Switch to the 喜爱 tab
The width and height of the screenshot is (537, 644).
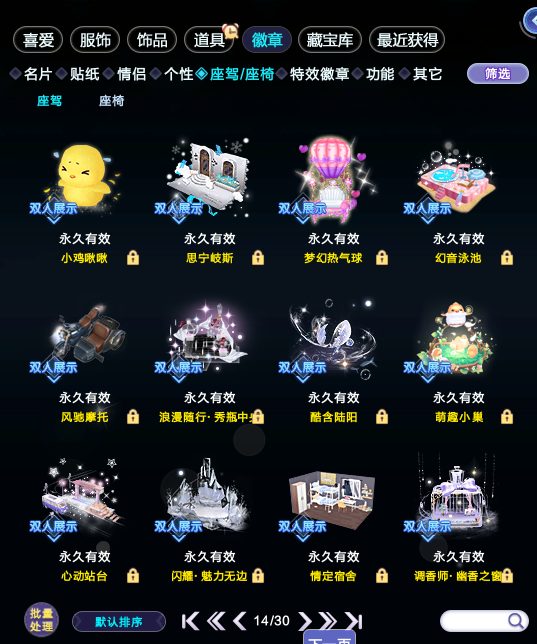38,40
